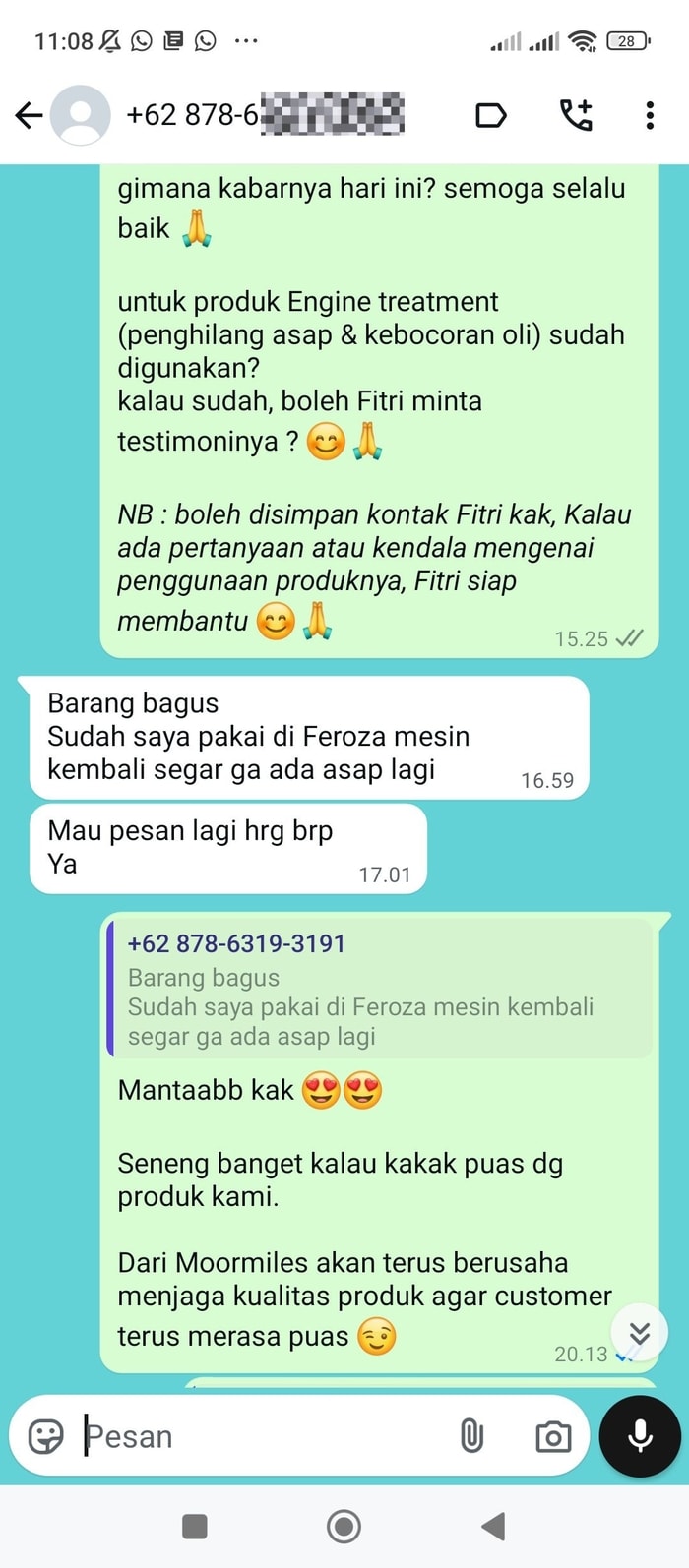Attach a file with the paperclip

(472, 1436)
